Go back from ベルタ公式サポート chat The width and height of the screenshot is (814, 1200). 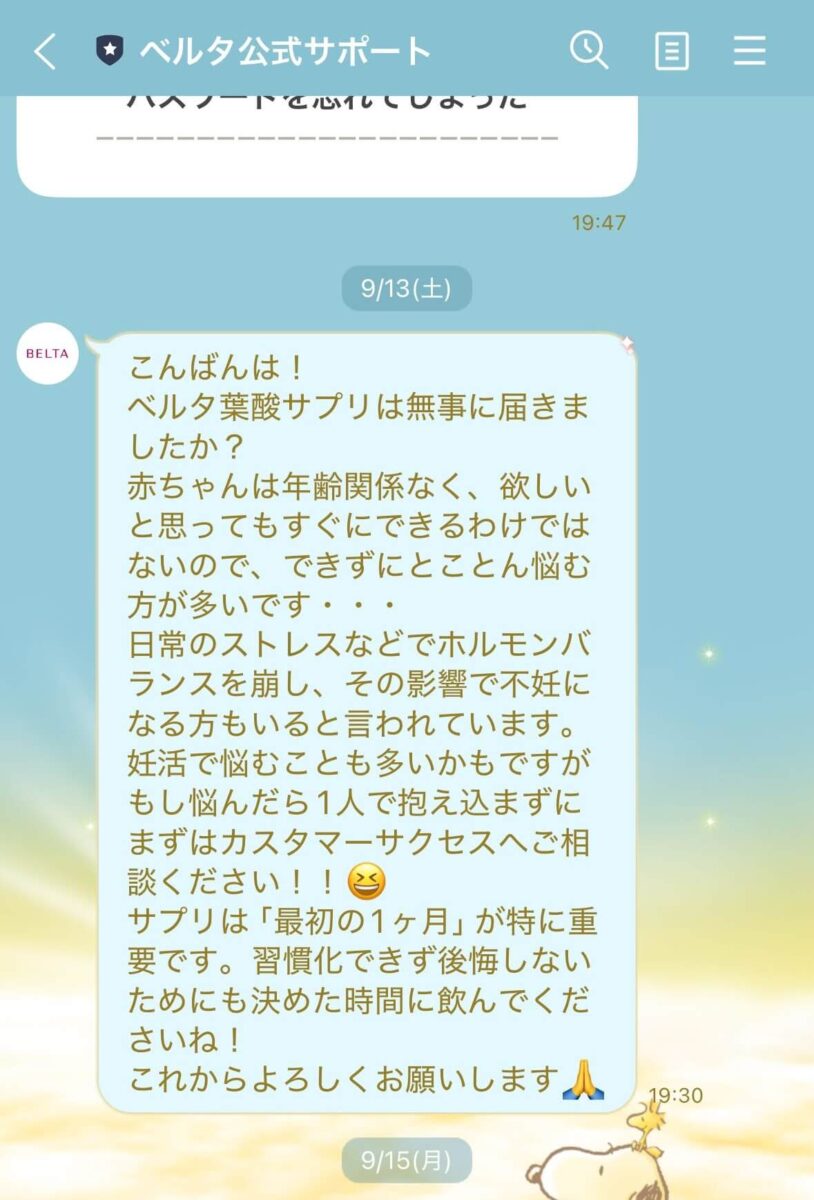click(44, 51)
